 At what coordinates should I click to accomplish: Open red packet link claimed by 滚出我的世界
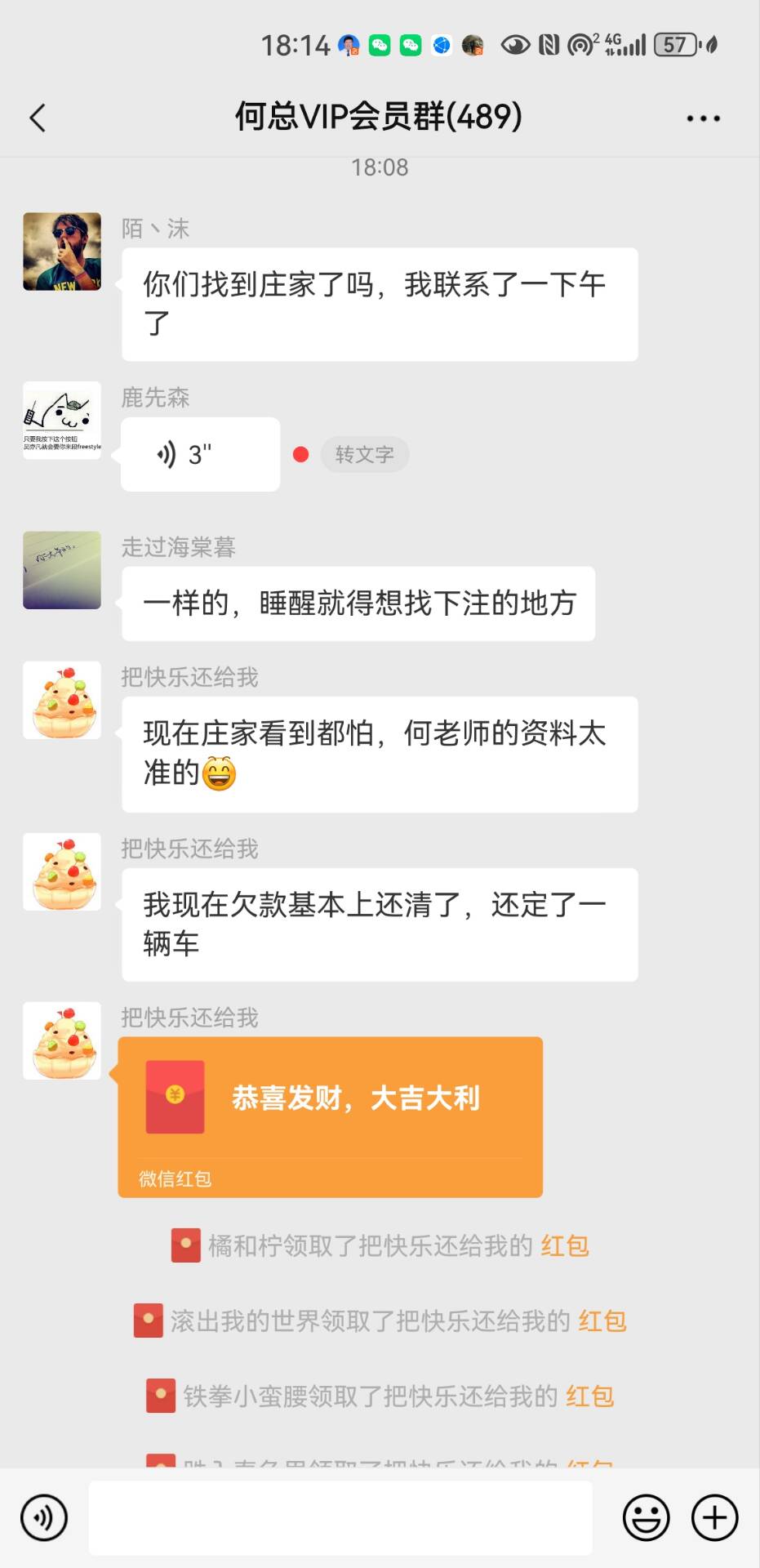(x=602, y=1321)
